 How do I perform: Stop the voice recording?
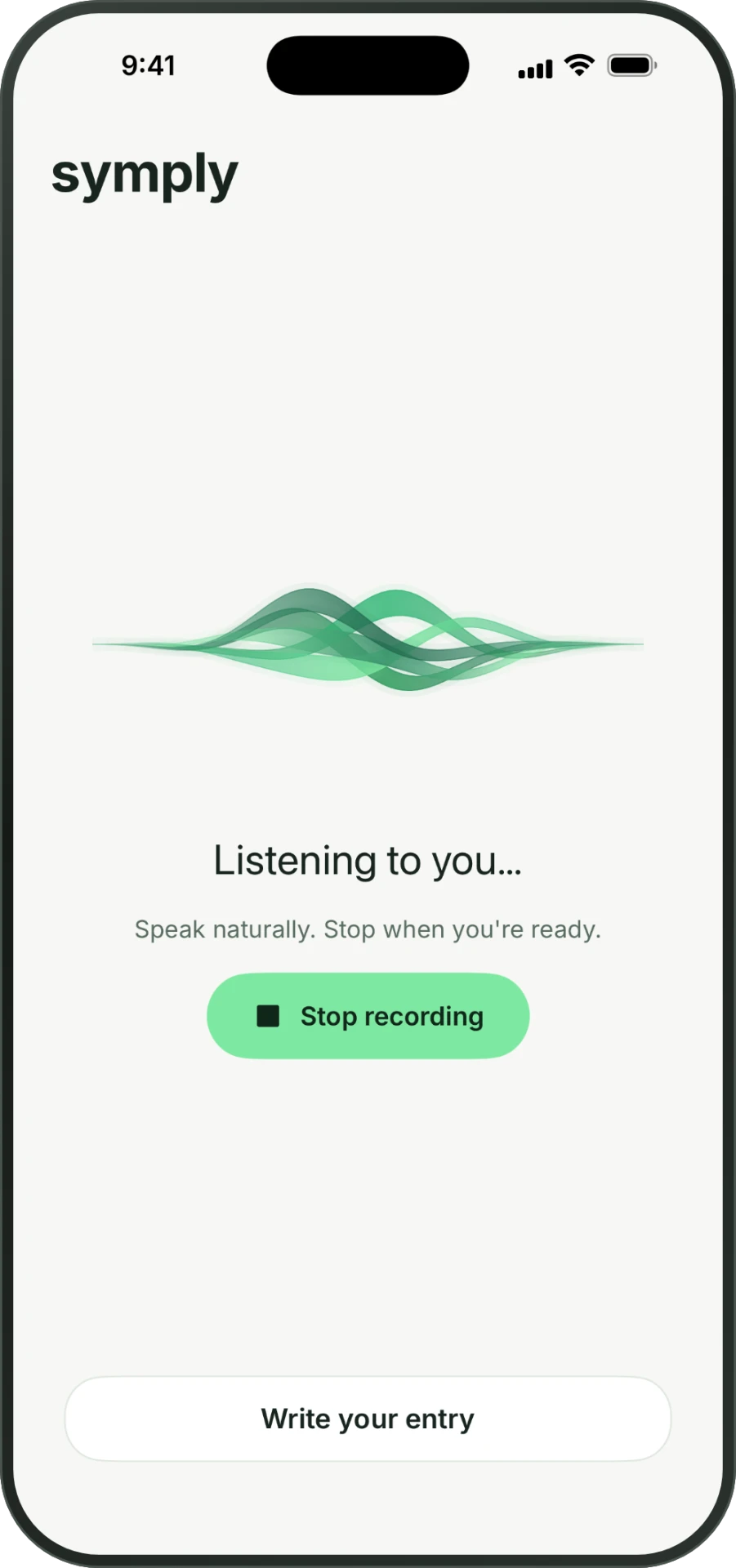coord(368,1016)
